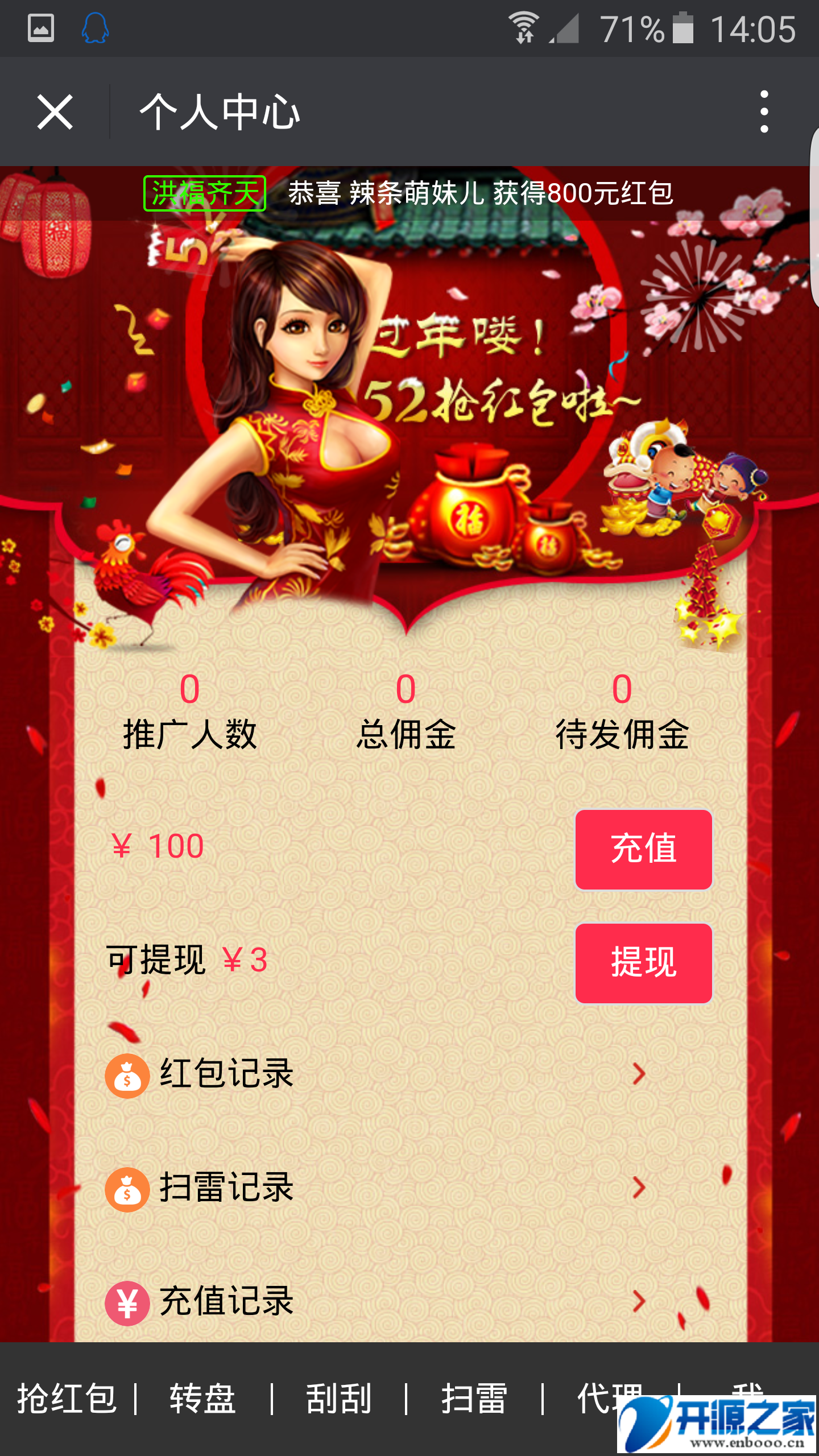The image size is (819, 1456).
Task: Open 红包记录 red packet records
Action: coord(375,1074)
